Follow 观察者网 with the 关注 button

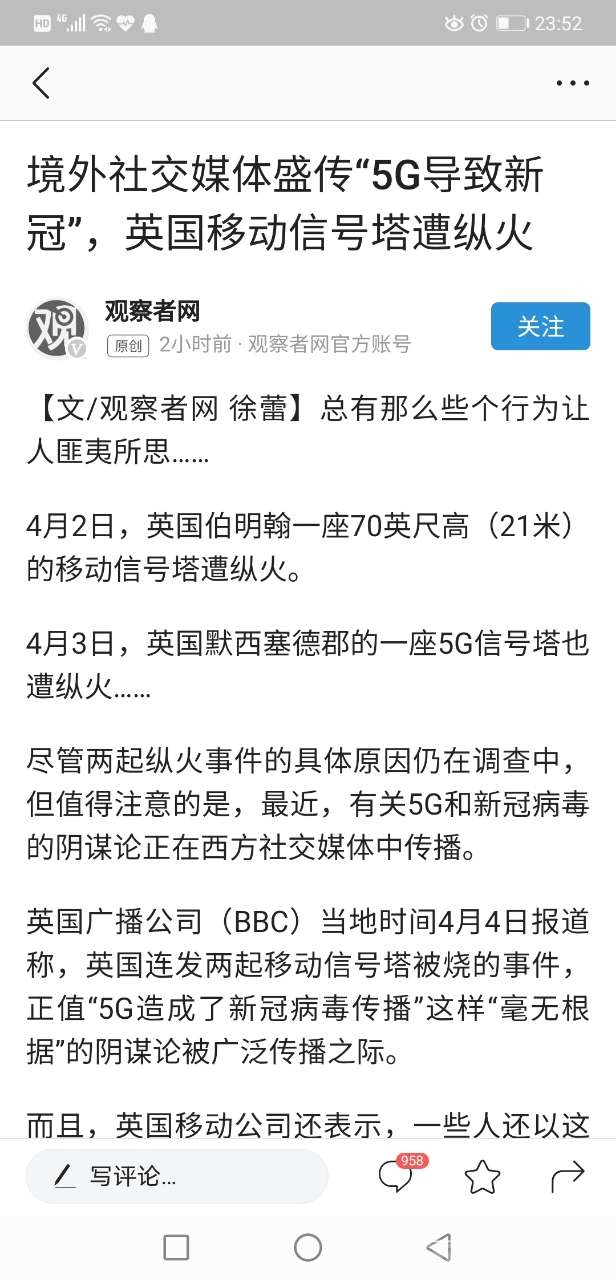(x=540, y=326)
